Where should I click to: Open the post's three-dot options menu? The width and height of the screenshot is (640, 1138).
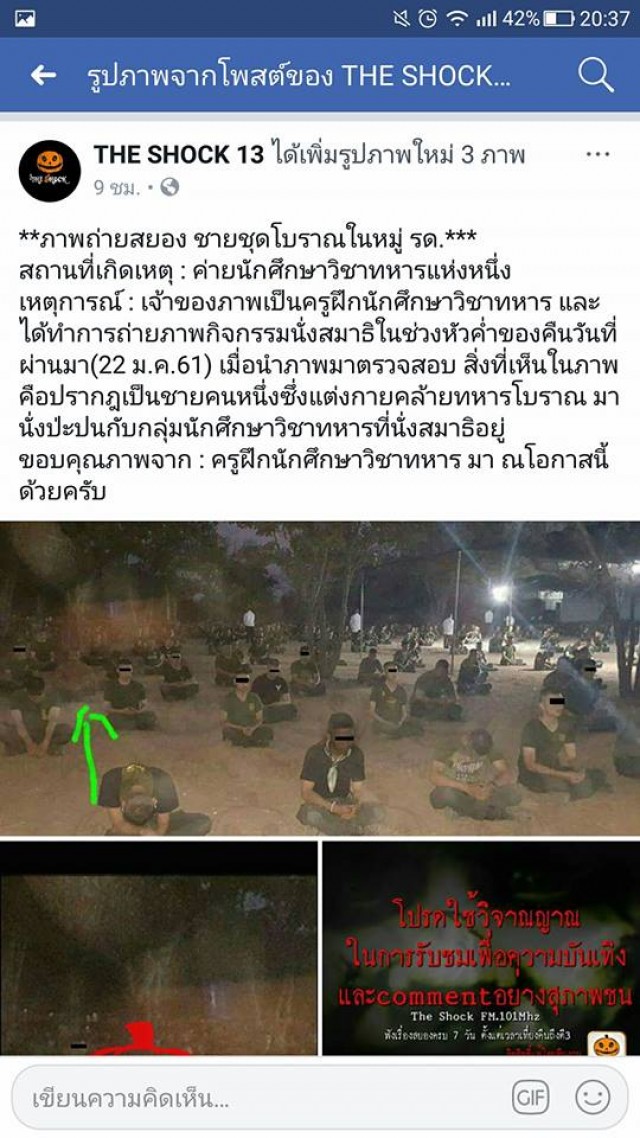point(597,154)
